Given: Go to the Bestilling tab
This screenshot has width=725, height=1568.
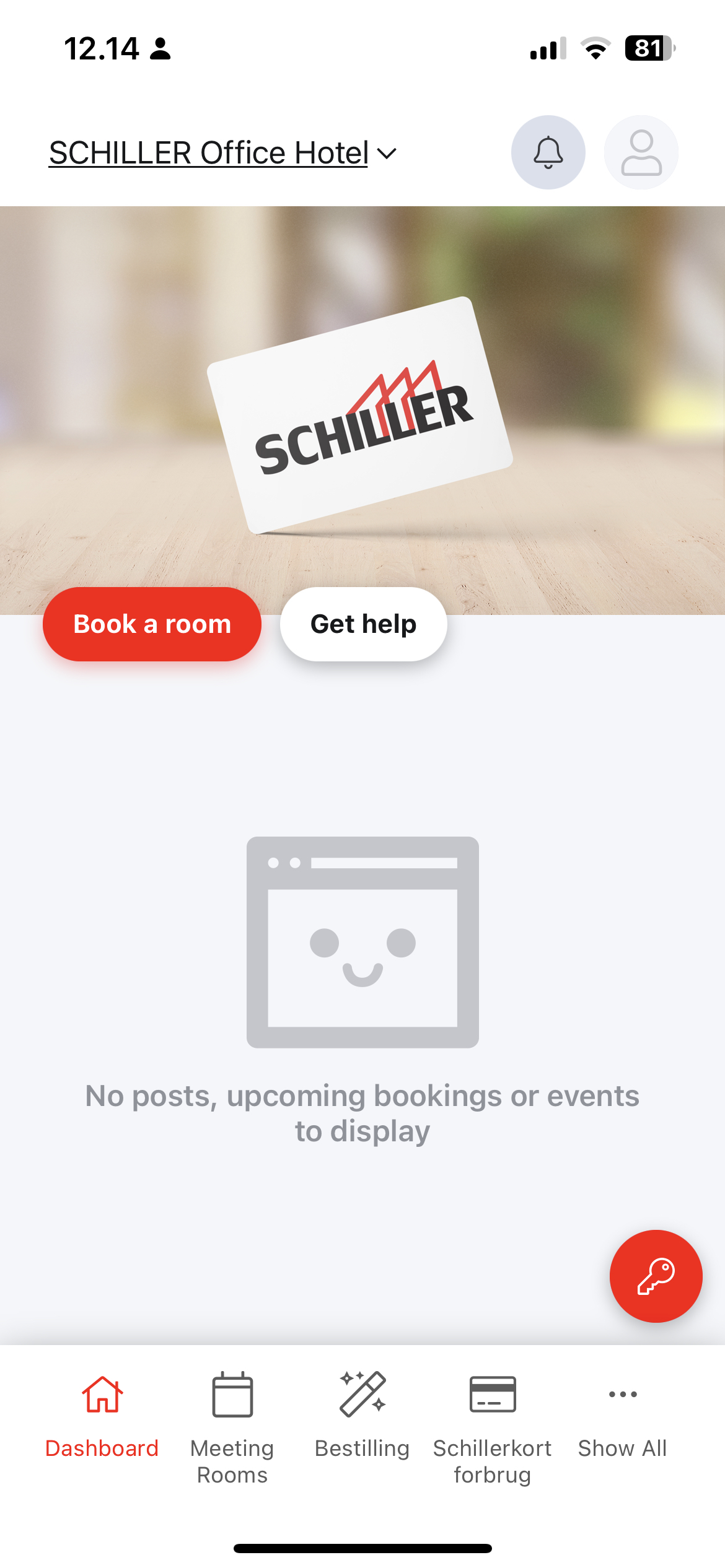Looking at the screenshot, I should point(362,1418).
